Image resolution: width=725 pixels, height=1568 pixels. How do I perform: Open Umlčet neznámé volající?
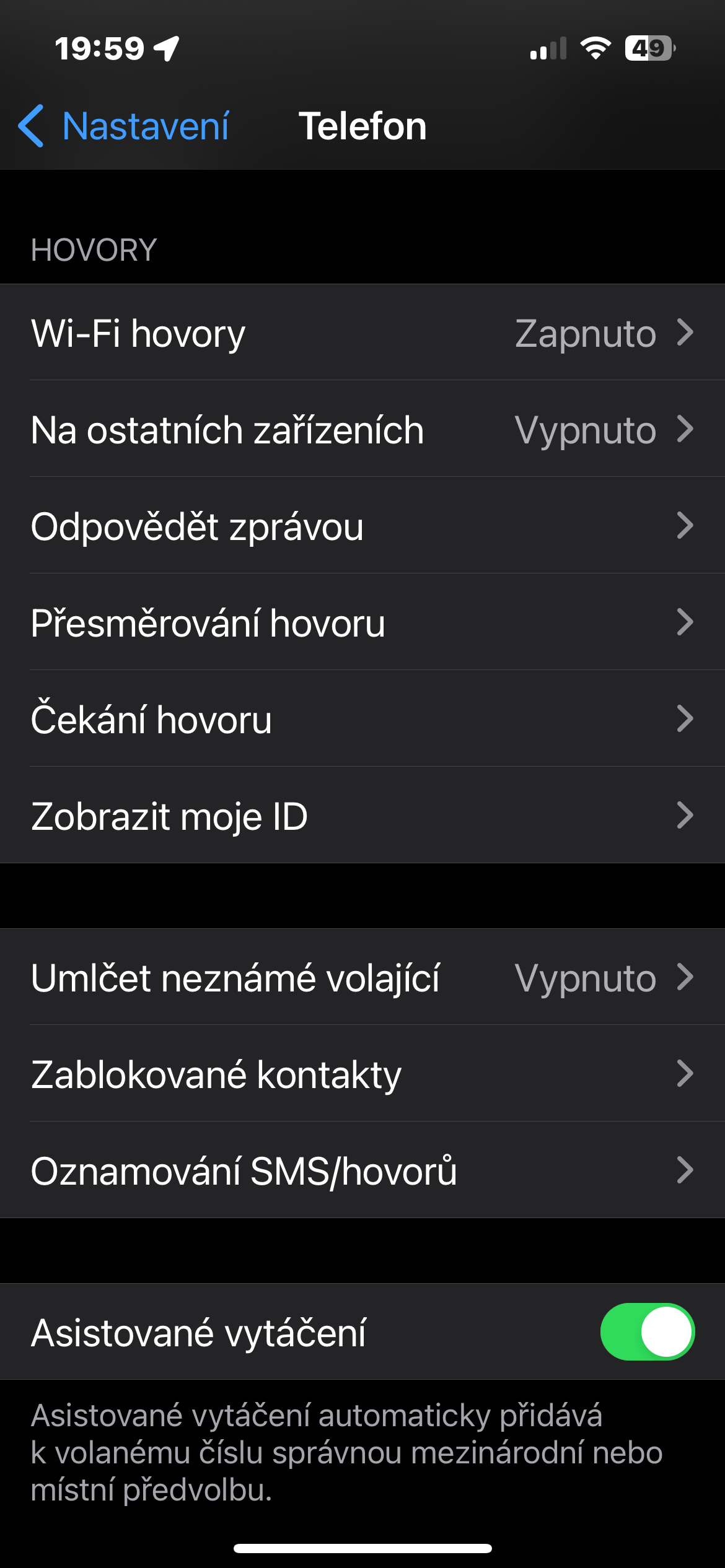(x=362, y=978)
